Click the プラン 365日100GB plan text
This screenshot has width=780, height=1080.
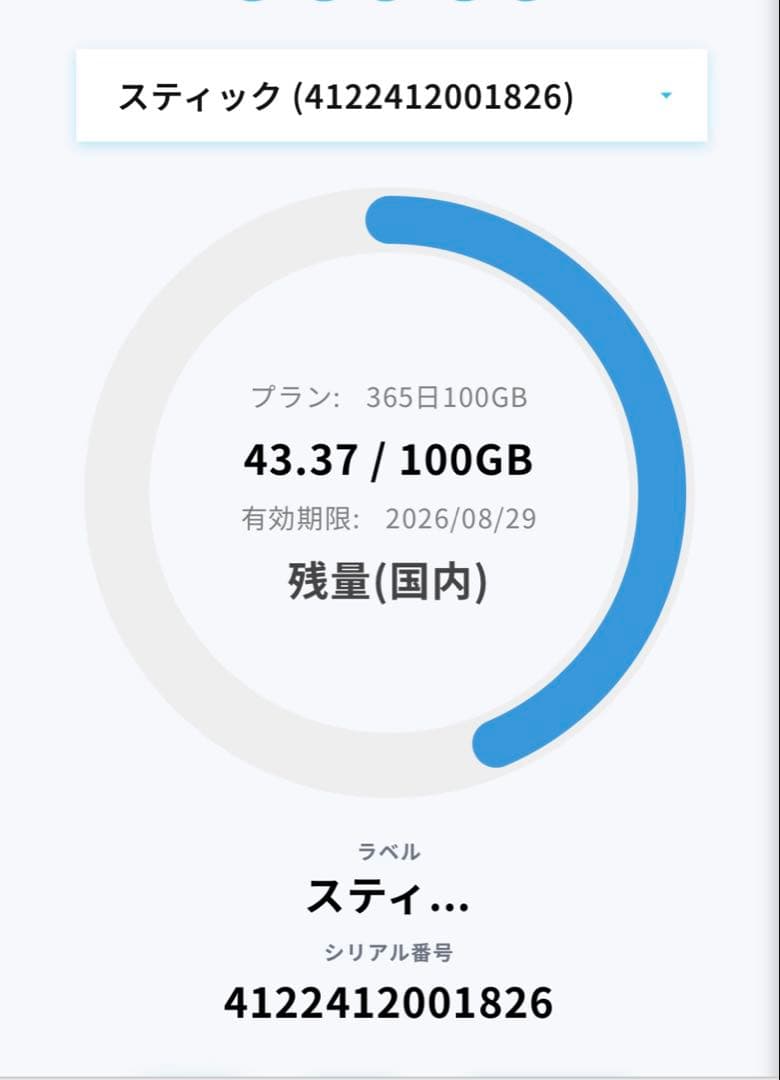(390, 397)
